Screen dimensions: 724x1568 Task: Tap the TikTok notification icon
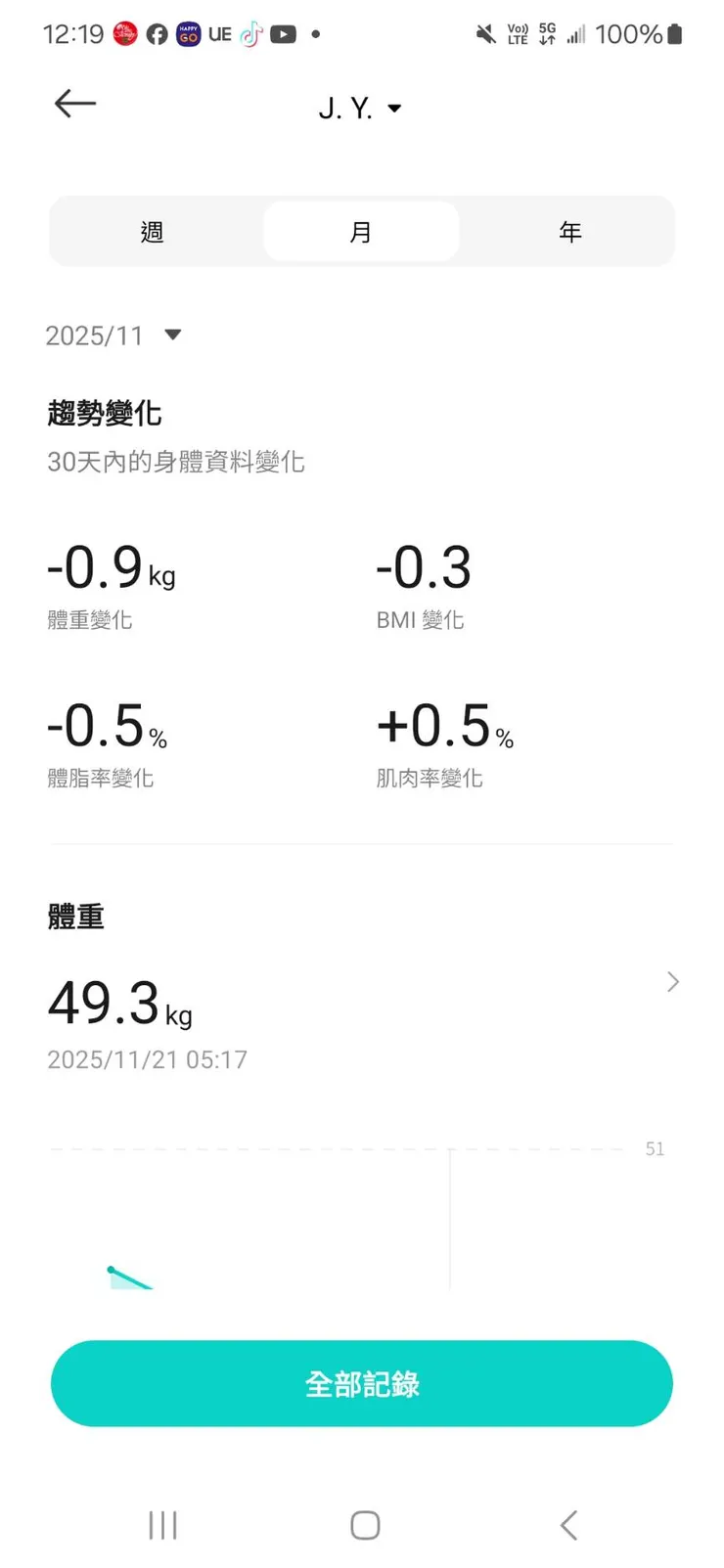(249, 34)
